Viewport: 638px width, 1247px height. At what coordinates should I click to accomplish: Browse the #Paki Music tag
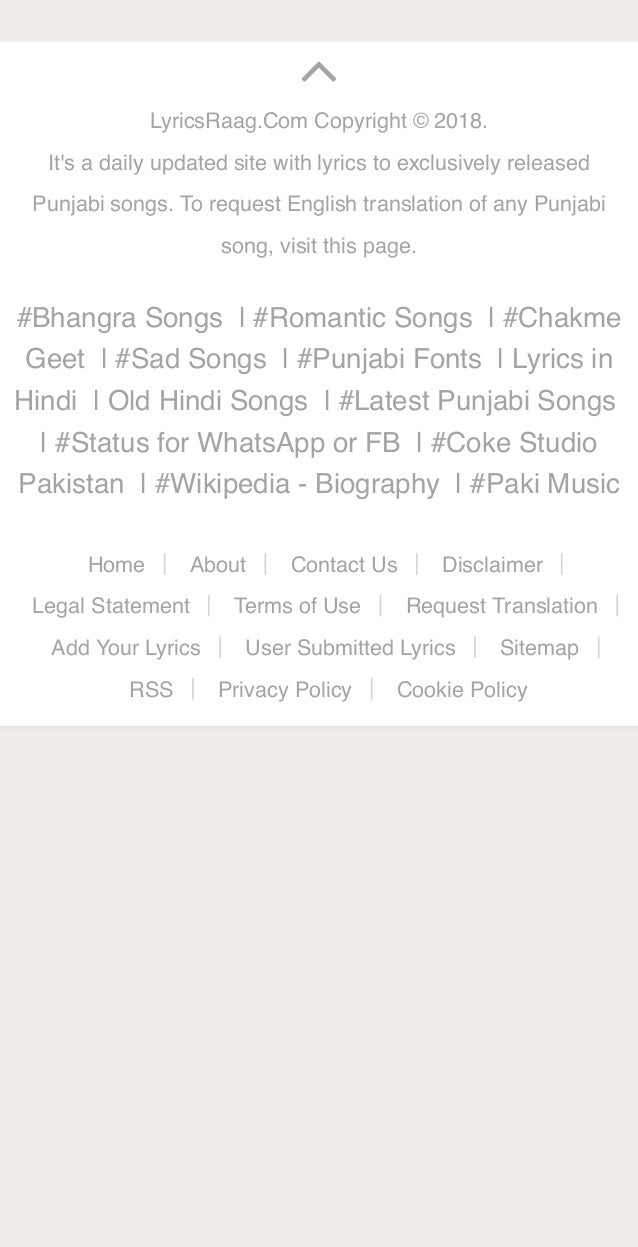point(545,484)
